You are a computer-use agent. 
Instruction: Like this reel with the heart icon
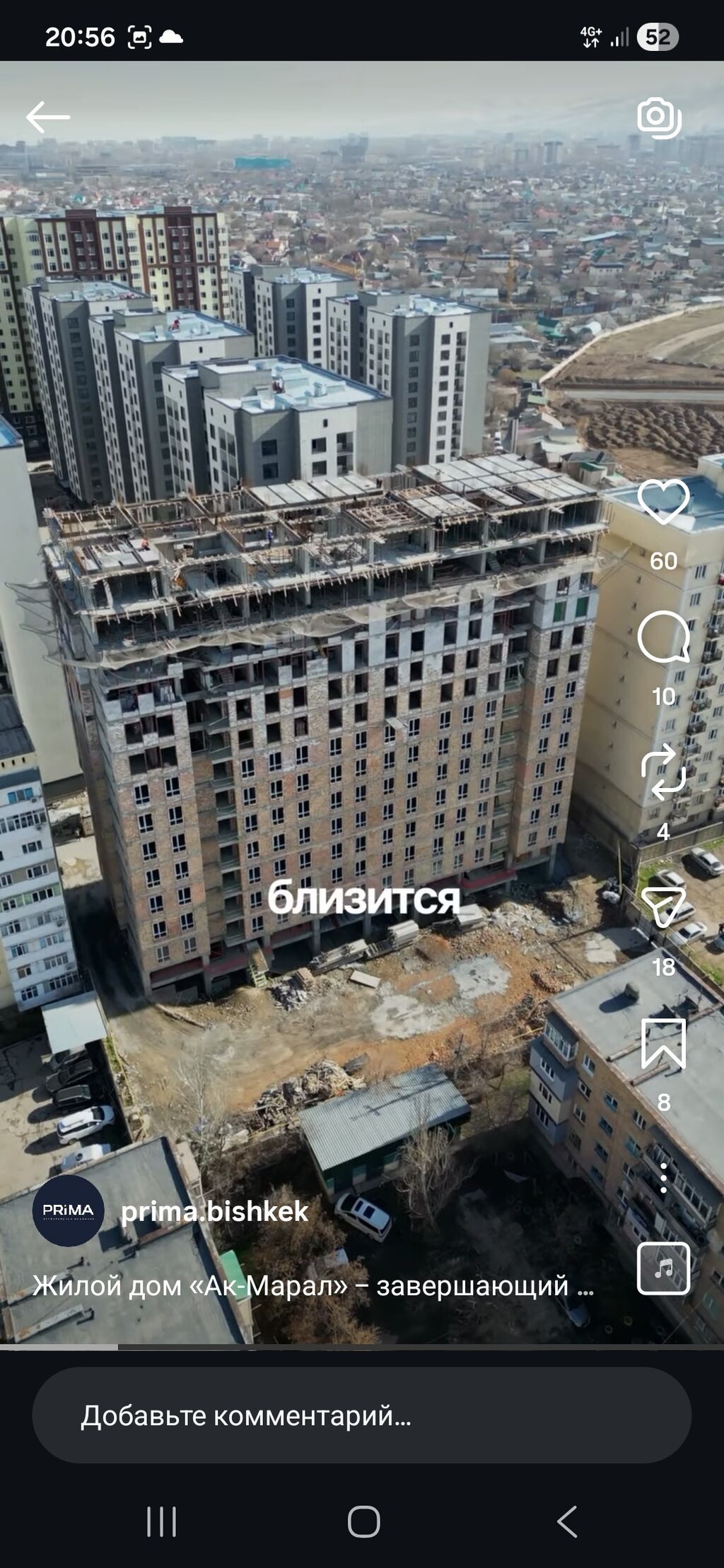point(663,502)
